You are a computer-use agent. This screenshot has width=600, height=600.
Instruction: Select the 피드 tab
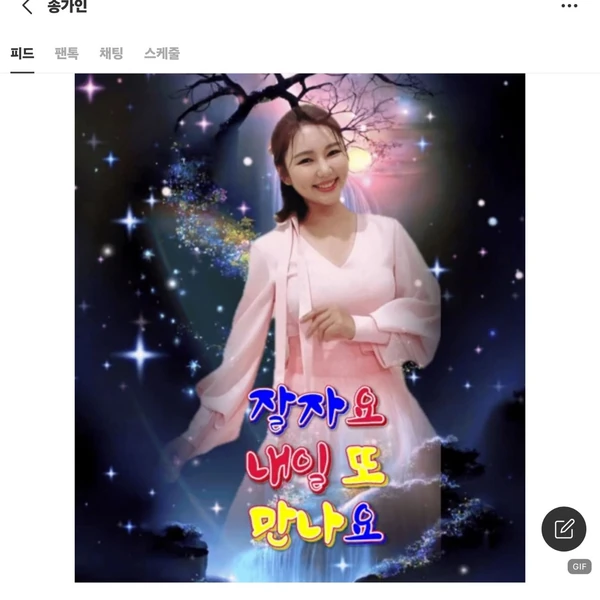click(22, 54)
